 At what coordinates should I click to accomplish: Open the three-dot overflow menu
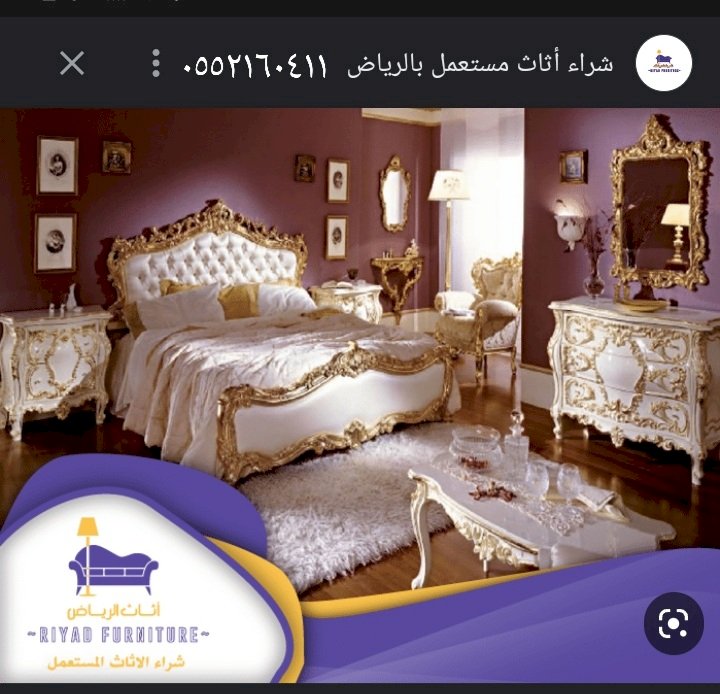click(155, 64)
